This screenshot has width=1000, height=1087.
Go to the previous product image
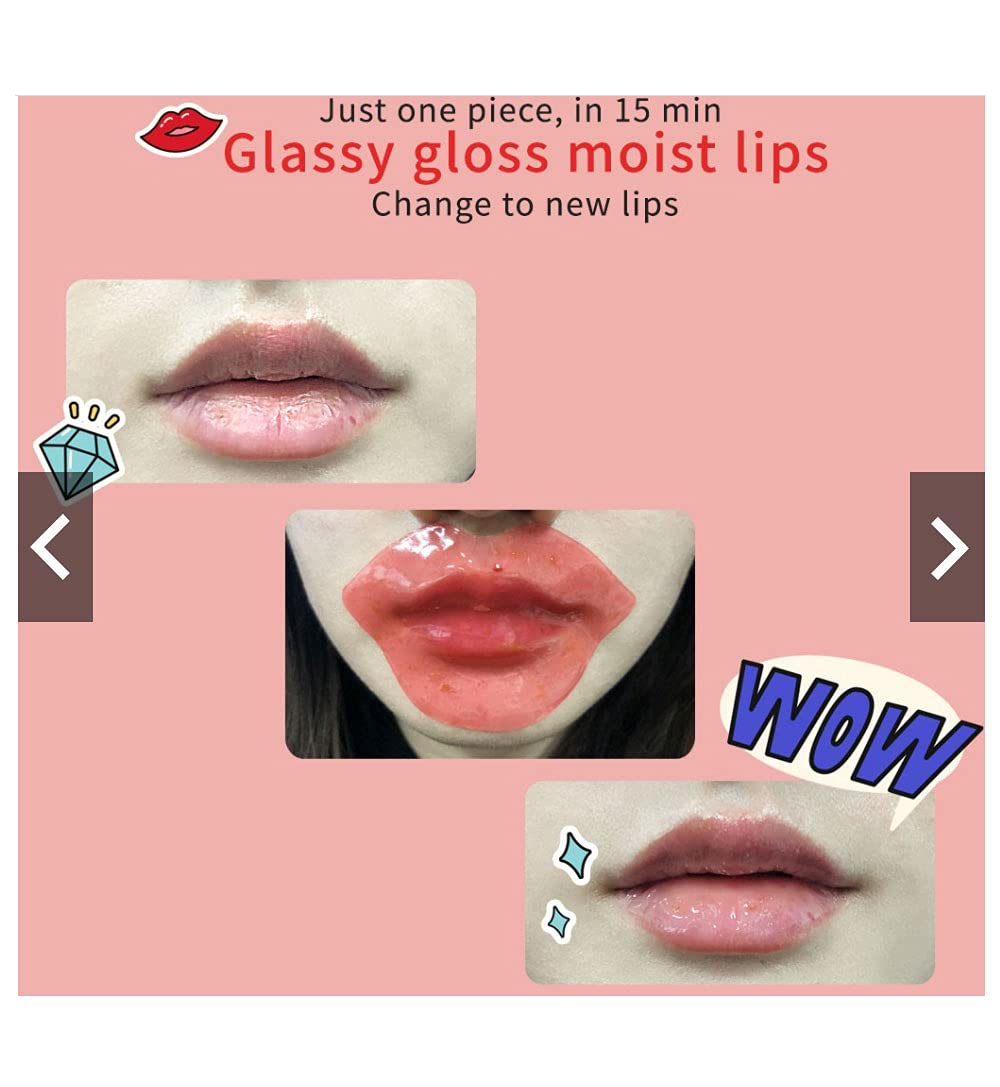(54, 547)
